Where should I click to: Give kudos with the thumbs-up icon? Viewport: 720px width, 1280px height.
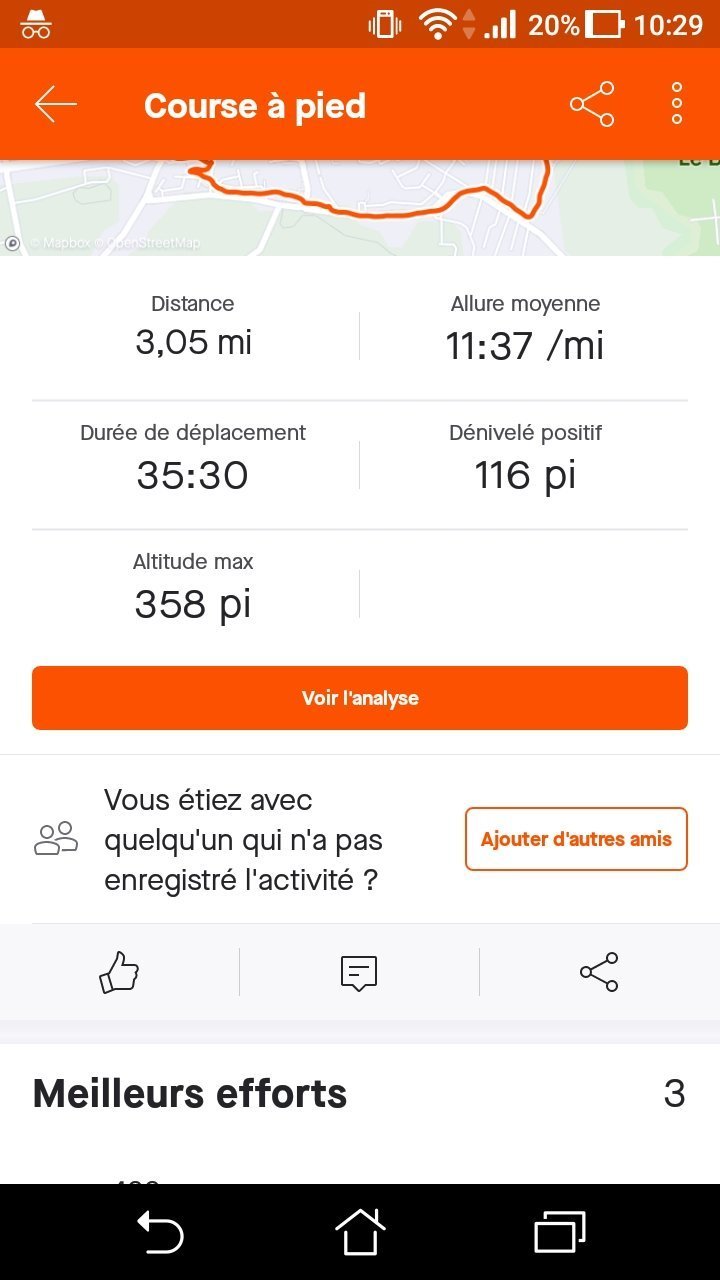tap(119, 972)
